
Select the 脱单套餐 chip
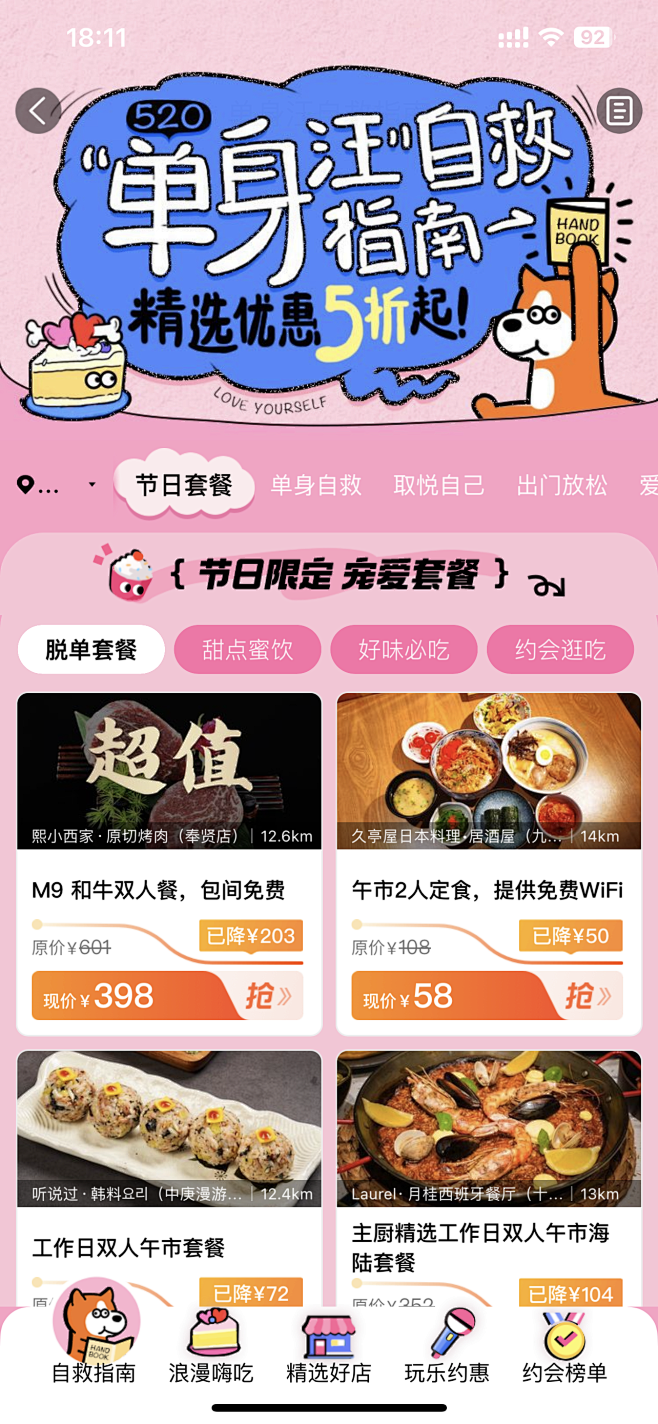[91, 650]
